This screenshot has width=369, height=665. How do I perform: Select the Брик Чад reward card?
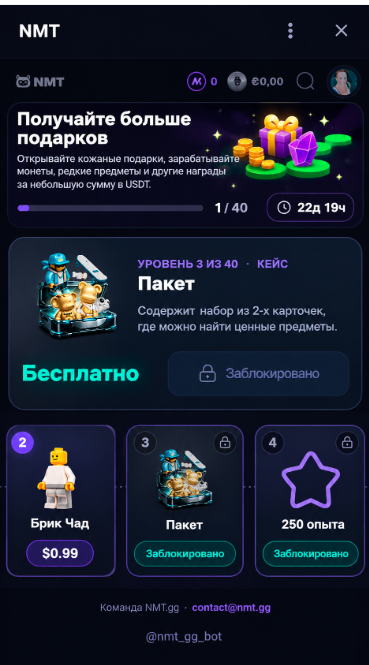pos(61,500)
